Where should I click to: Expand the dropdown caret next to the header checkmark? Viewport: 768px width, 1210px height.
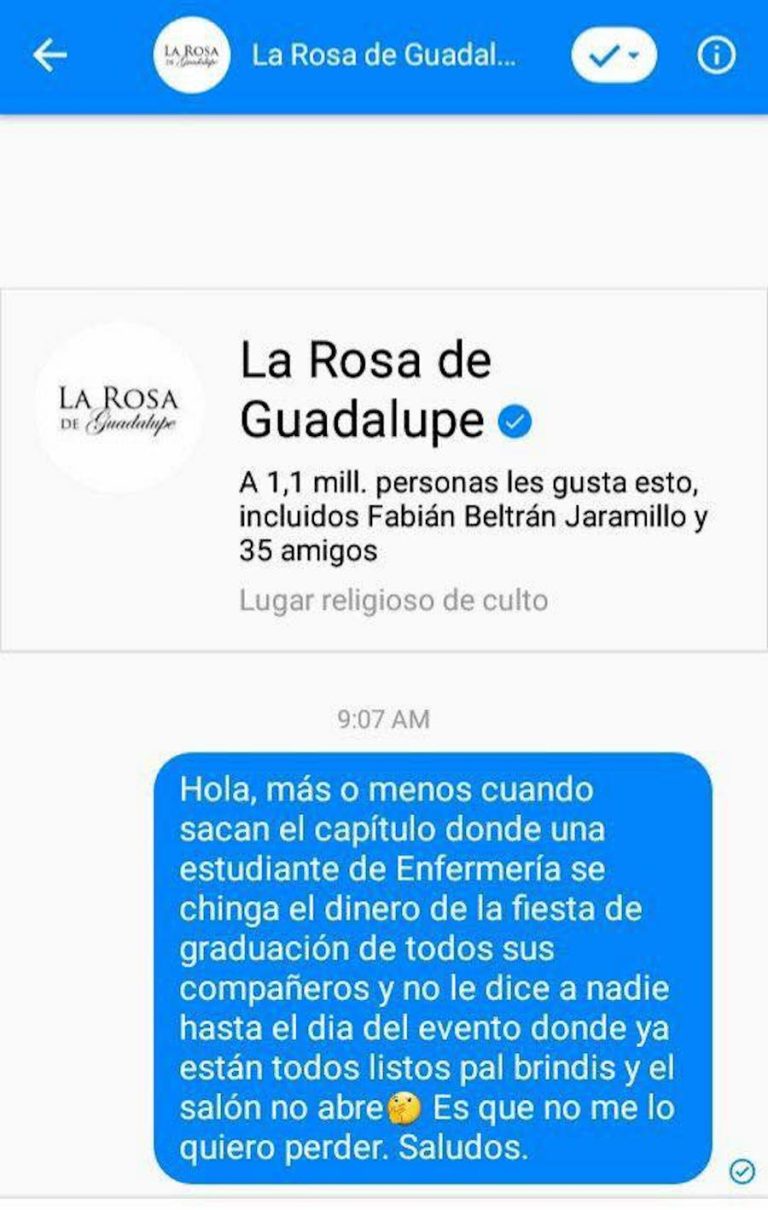[634, 57]
